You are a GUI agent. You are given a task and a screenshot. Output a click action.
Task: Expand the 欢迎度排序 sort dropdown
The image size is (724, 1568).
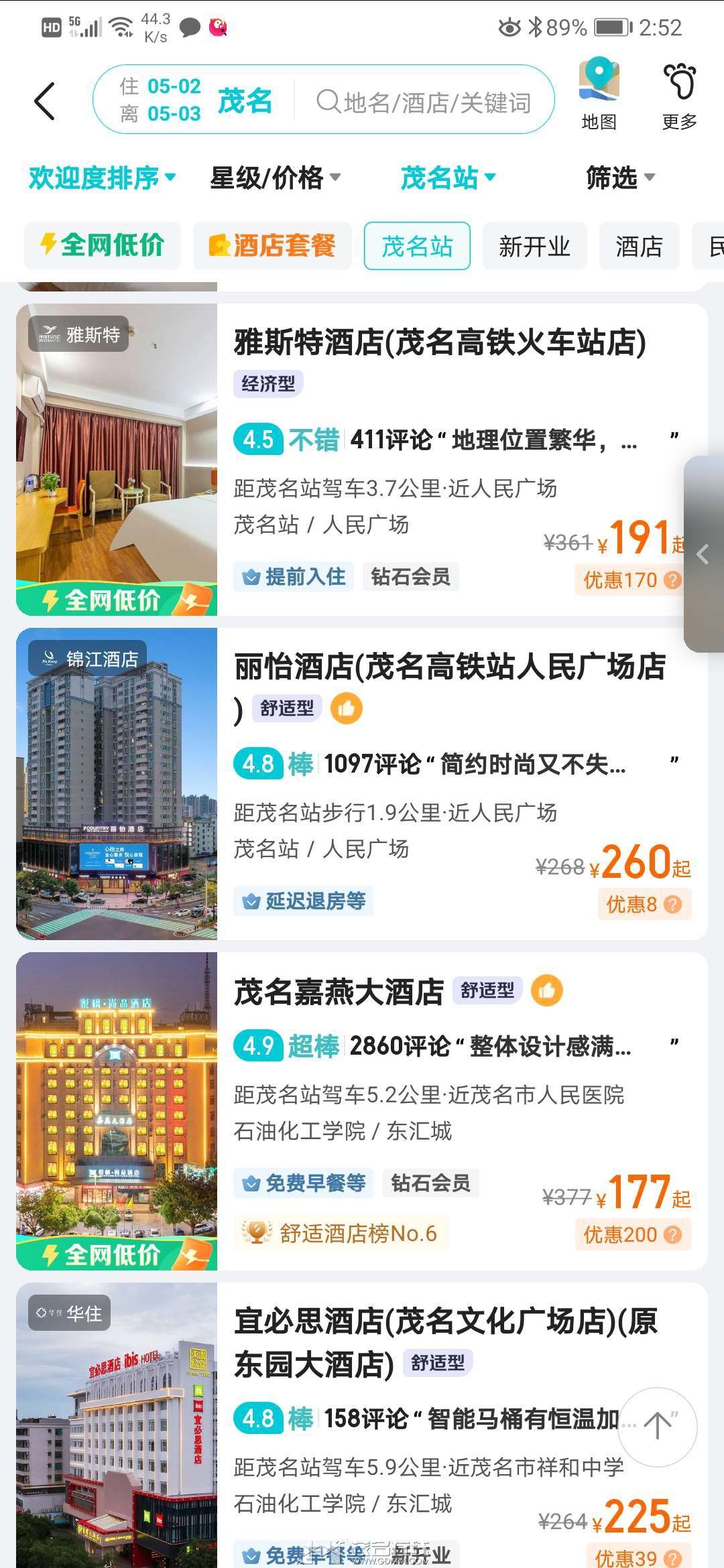(x=103, y=178)
